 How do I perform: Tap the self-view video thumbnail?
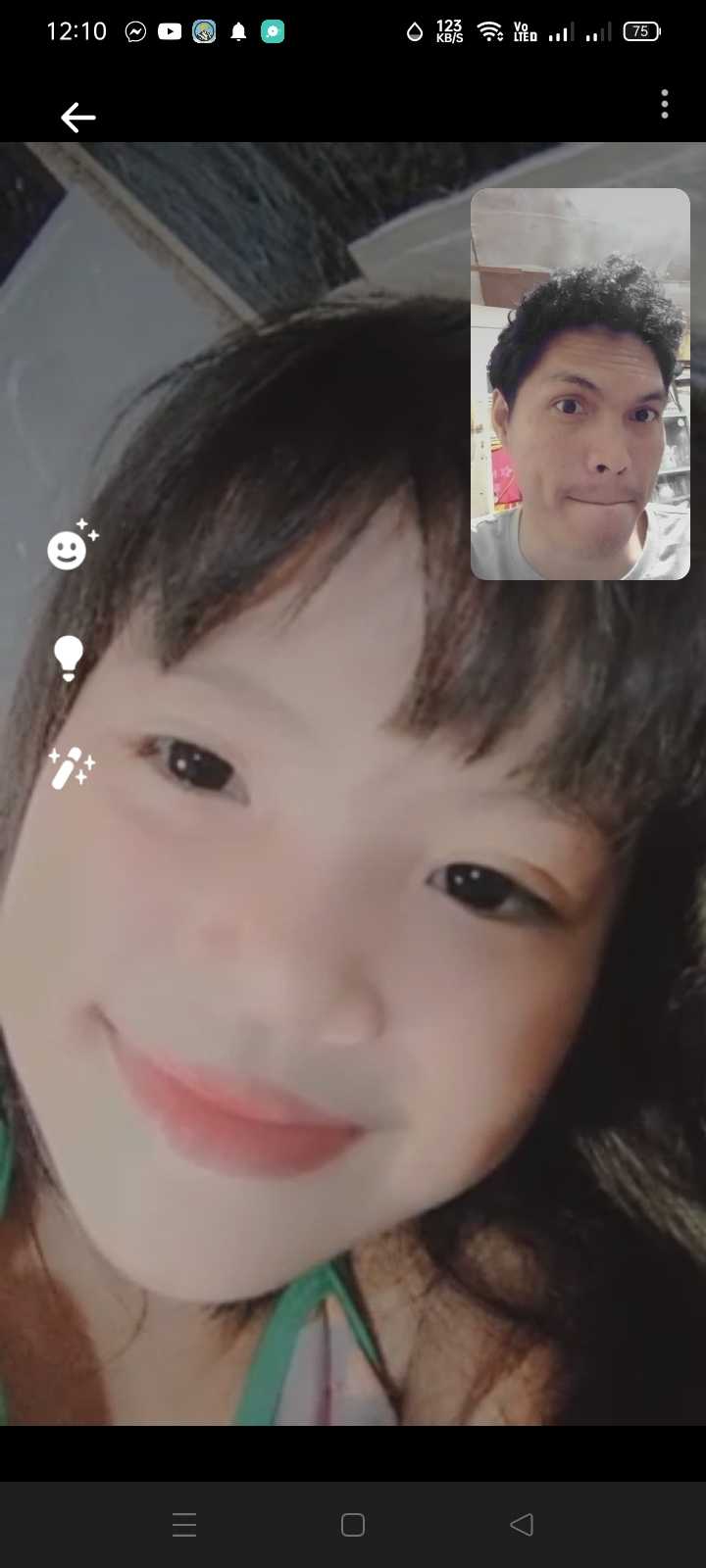click(x=580, y=384)
